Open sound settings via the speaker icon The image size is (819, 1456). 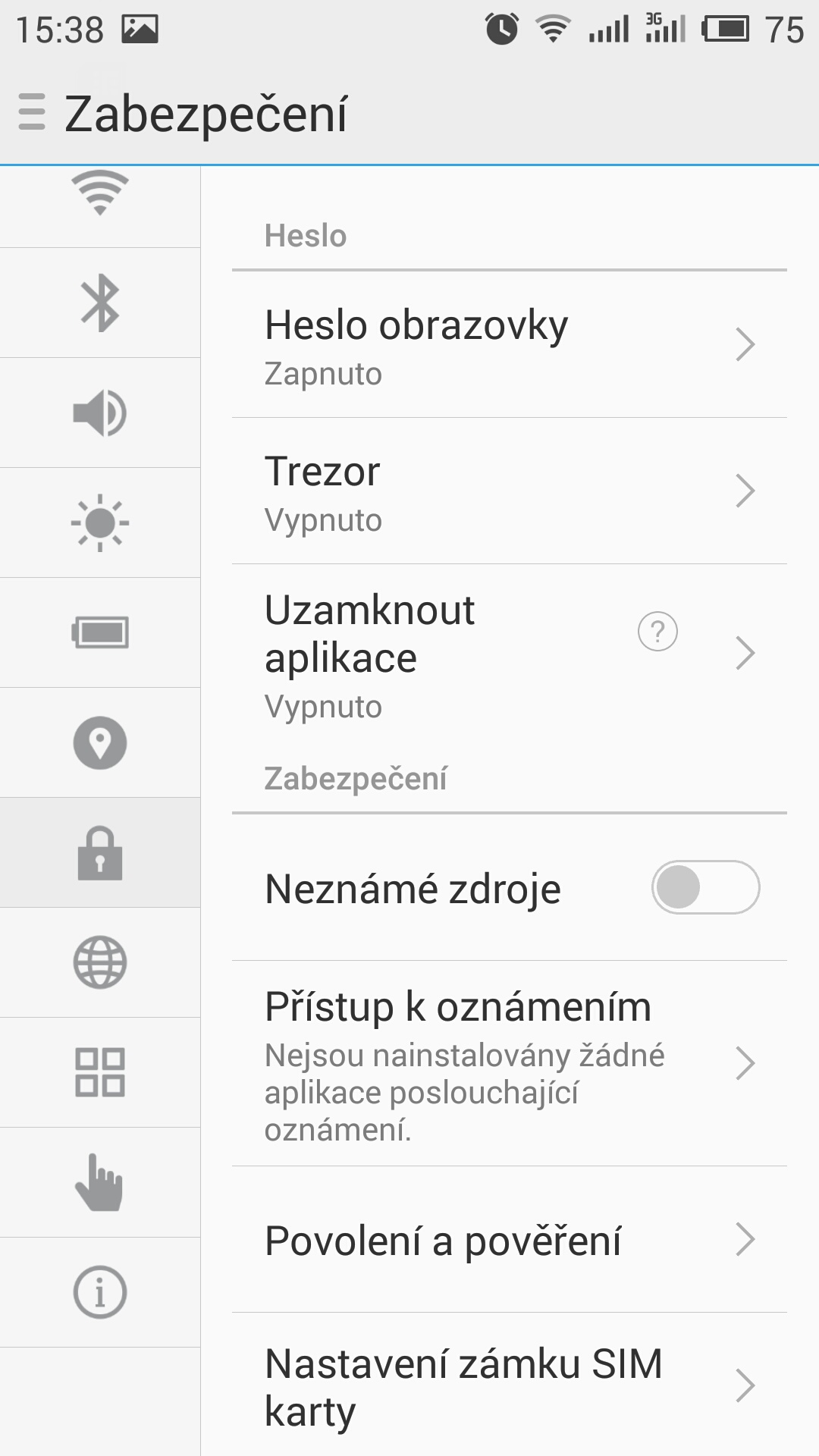pyautogui.click(x=99, y=413)
